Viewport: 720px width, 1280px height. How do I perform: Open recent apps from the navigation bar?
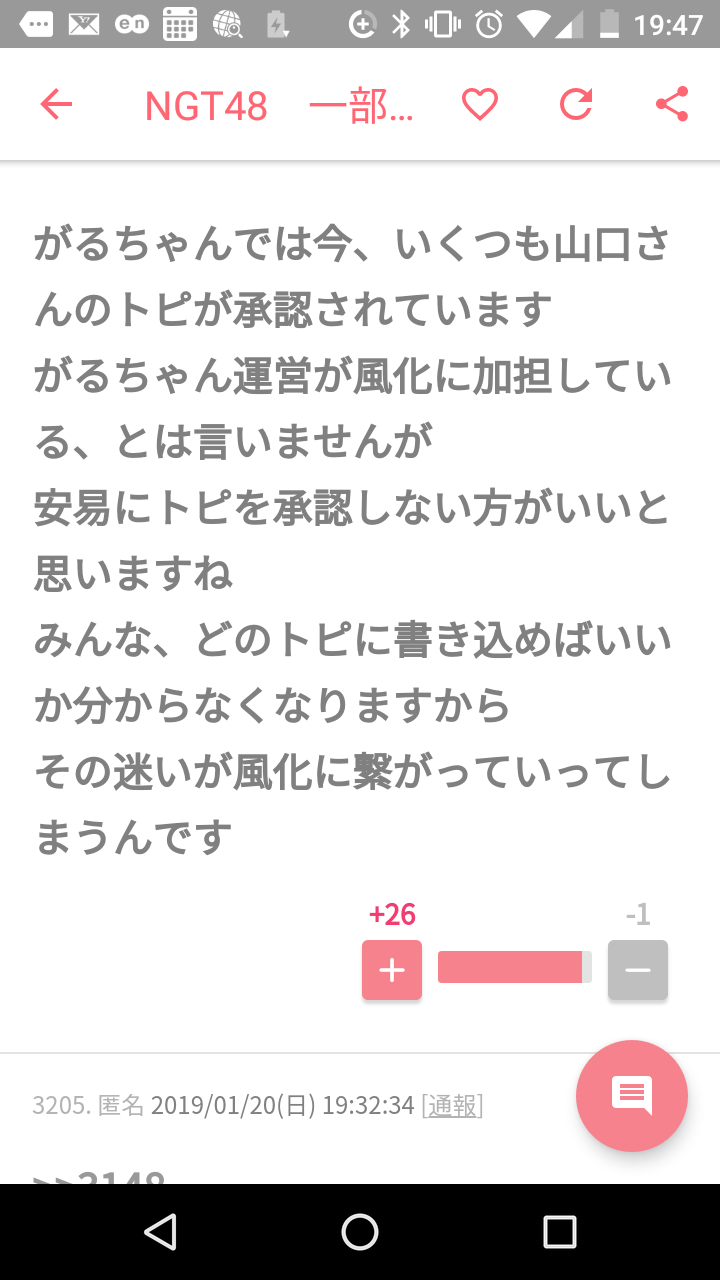click(560, 1232)
